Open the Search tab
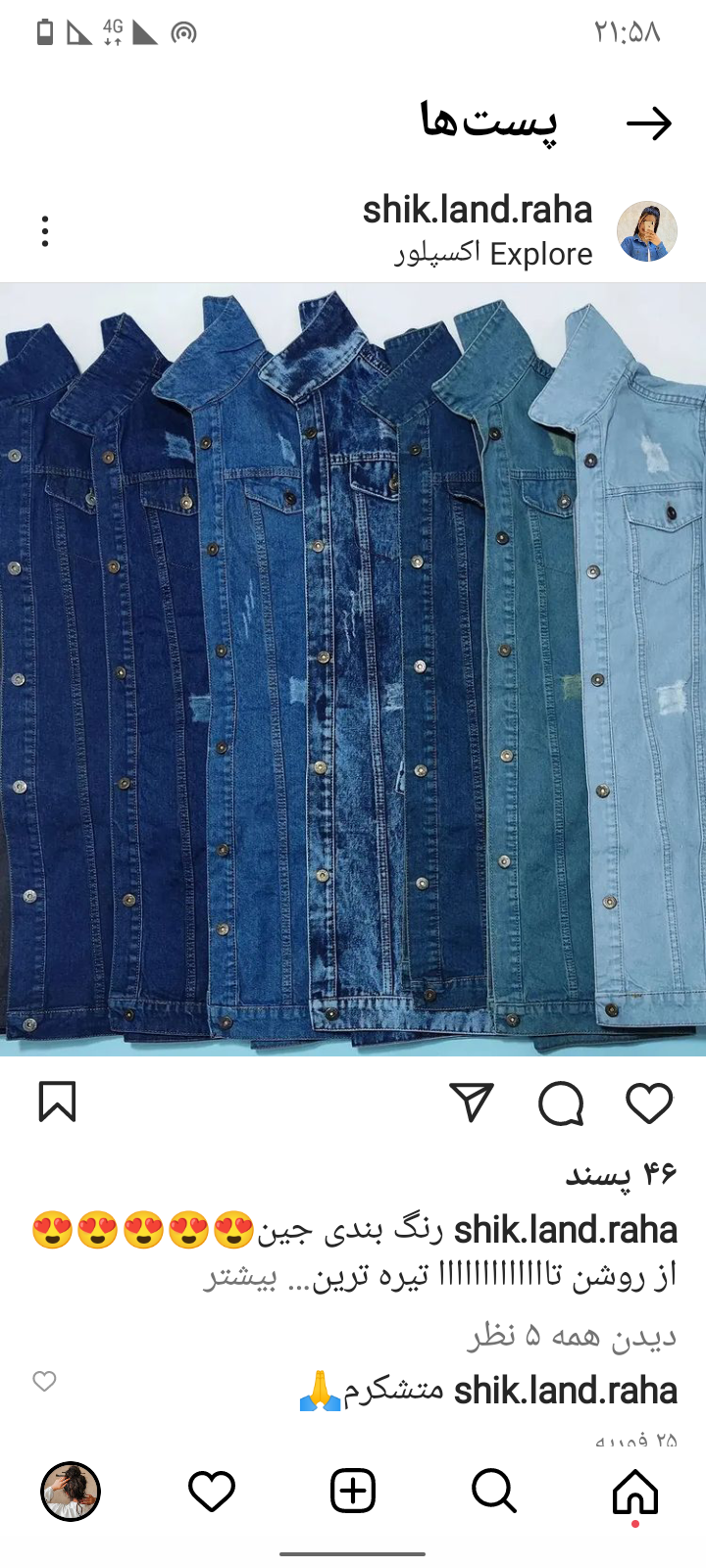This screenshot has width=706, height=1568. (493, 1492)
